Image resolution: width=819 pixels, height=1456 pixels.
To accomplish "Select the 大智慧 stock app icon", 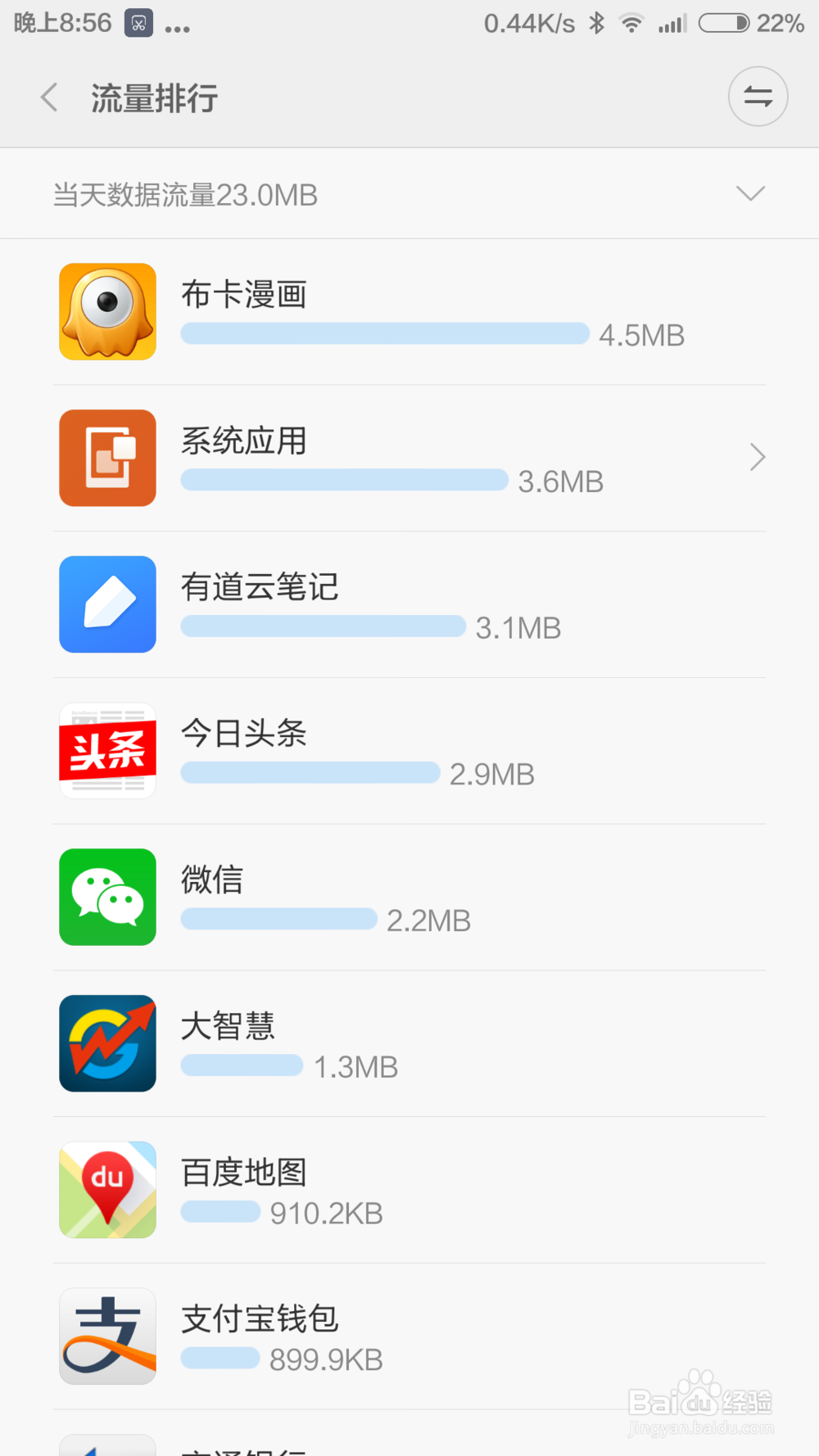I will coord(107,1043).
